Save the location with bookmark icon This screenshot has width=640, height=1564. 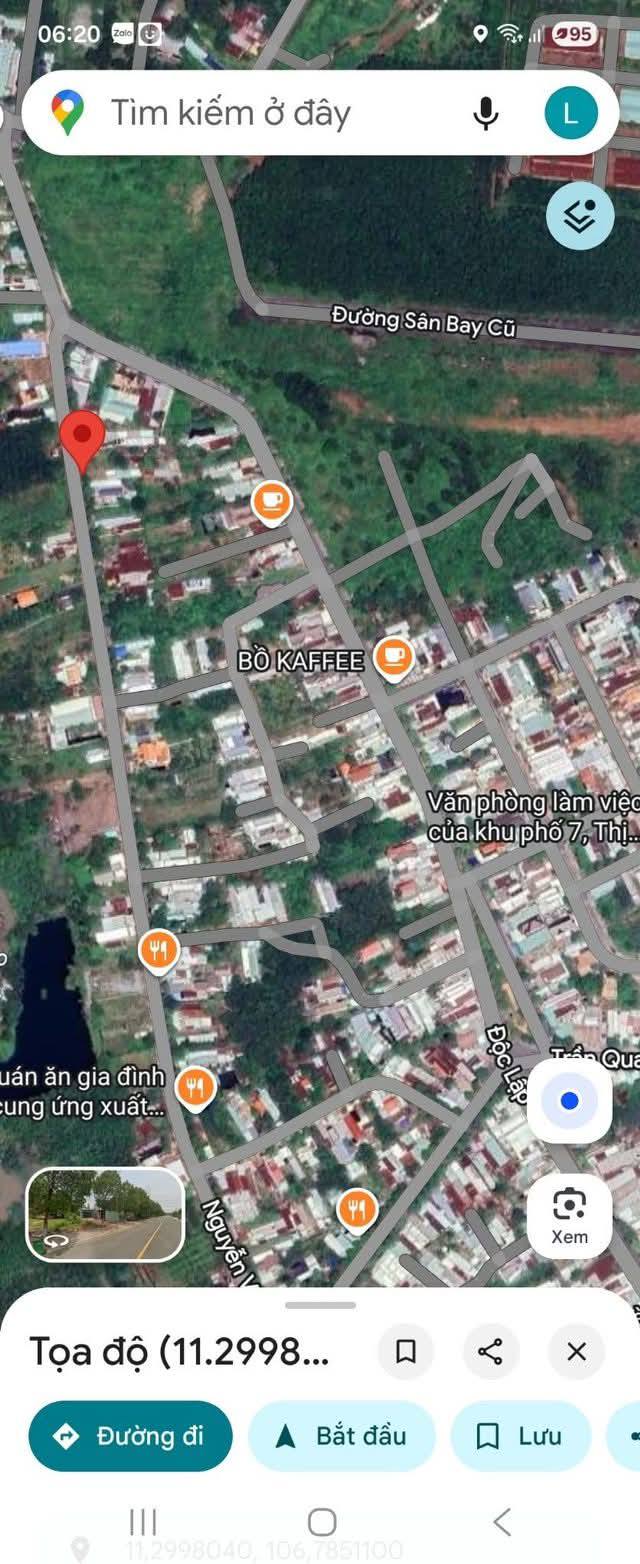pos(406,1352)
